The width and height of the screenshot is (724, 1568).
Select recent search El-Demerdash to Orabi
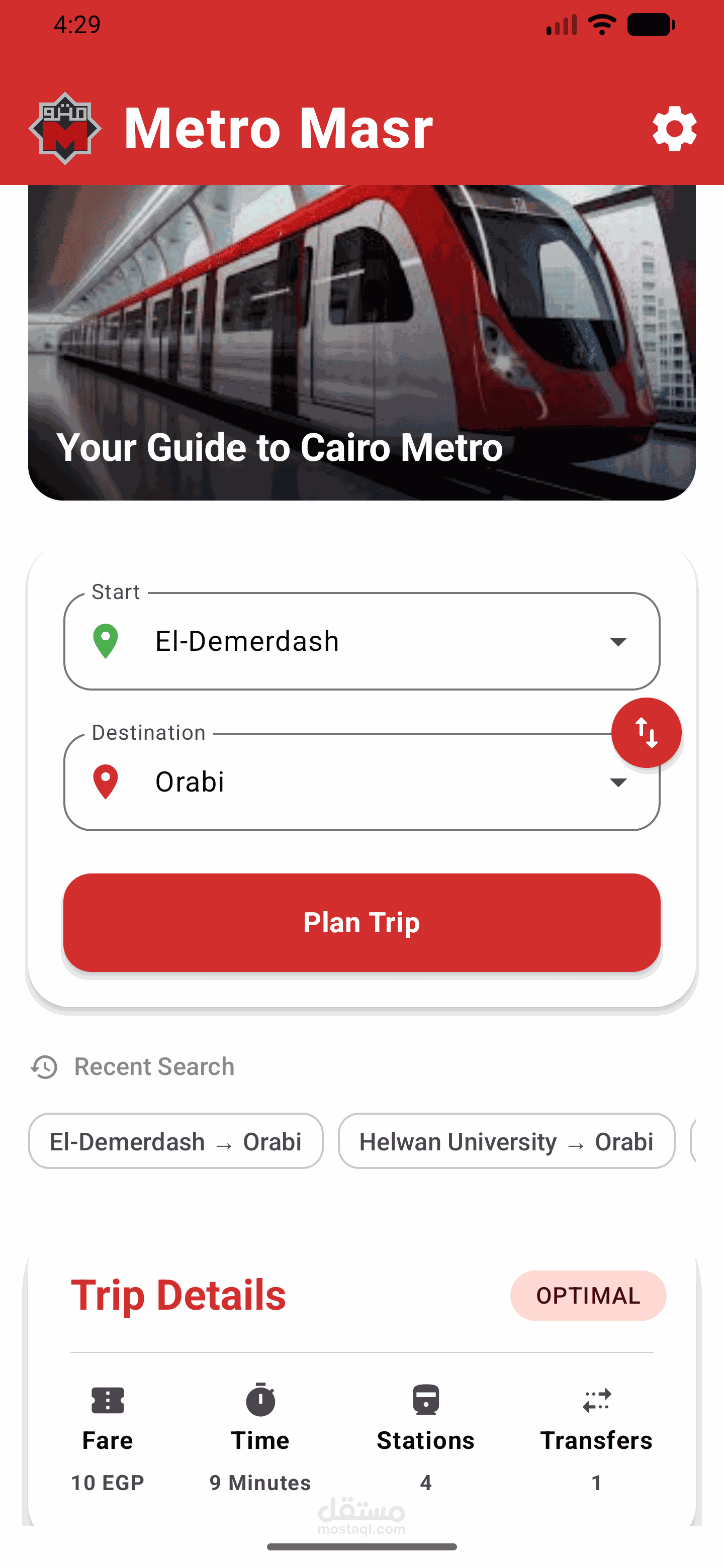click(175, 1141)
